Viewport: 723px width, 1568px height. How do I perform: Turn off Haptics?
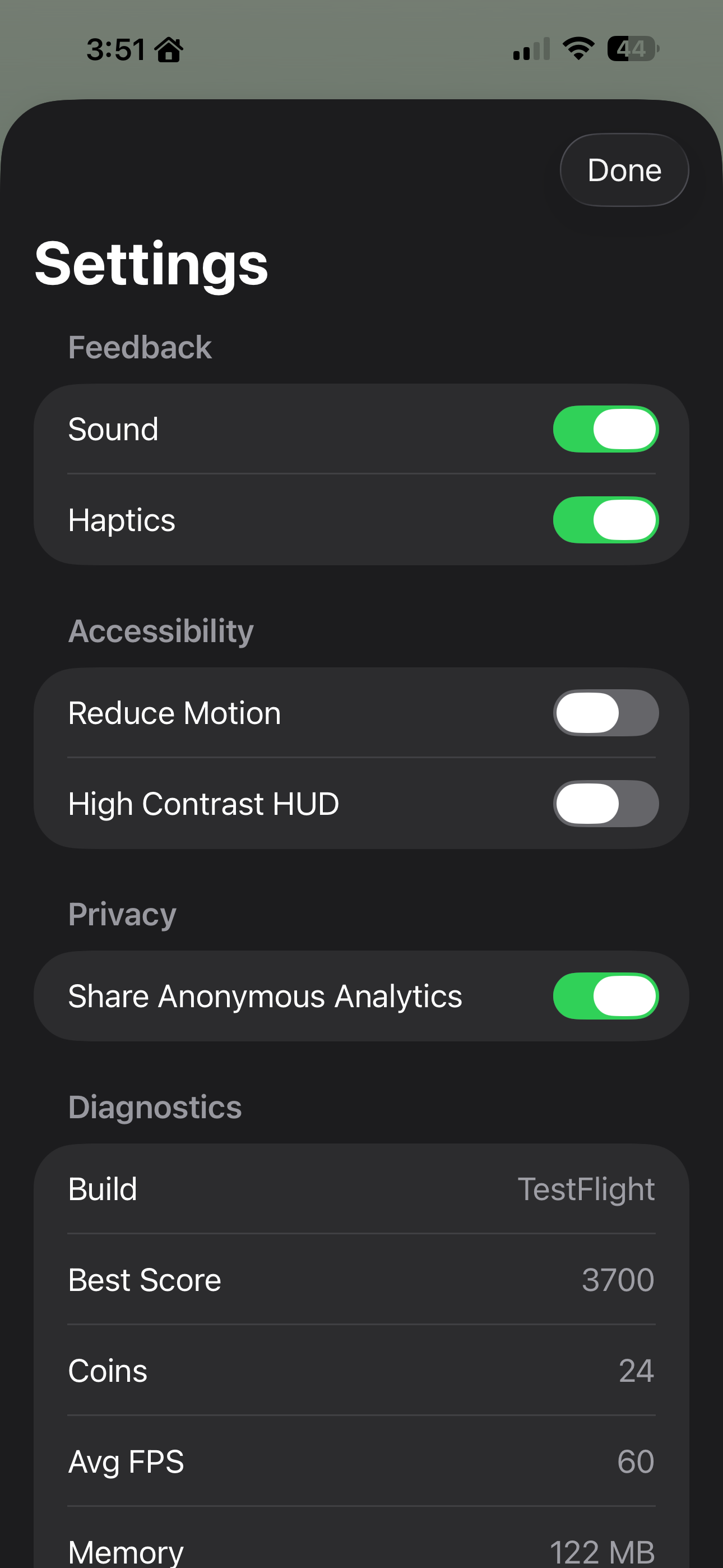tap(605, 519)
